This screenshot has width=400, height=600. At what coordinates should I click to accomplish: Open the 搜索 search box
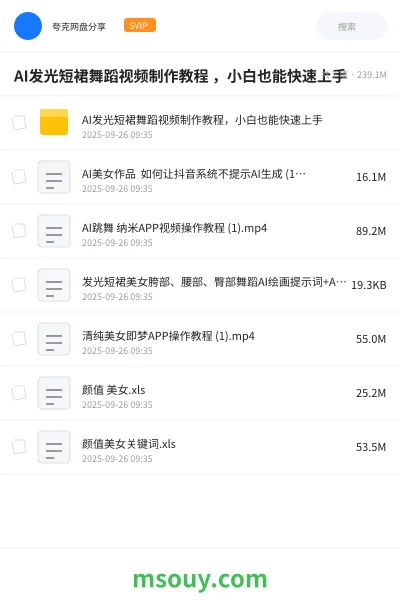click(x=352, y=26)
